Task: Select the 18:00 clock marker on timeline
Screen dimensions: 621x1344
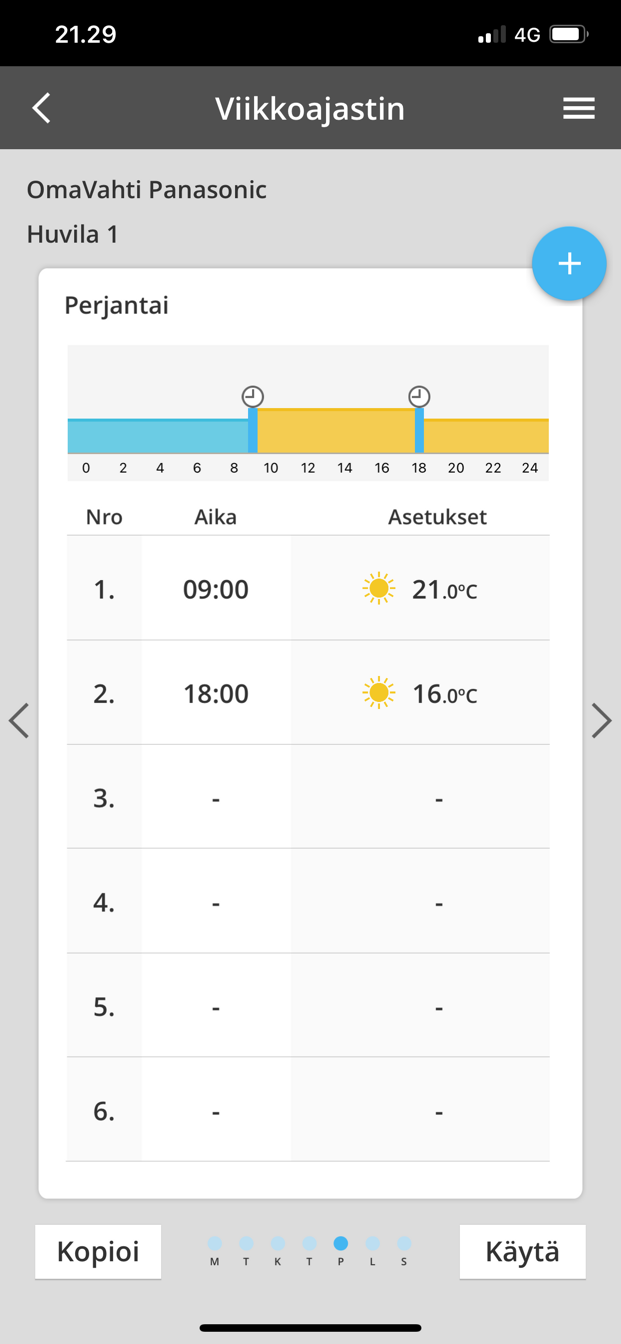Action: [419, 397]
